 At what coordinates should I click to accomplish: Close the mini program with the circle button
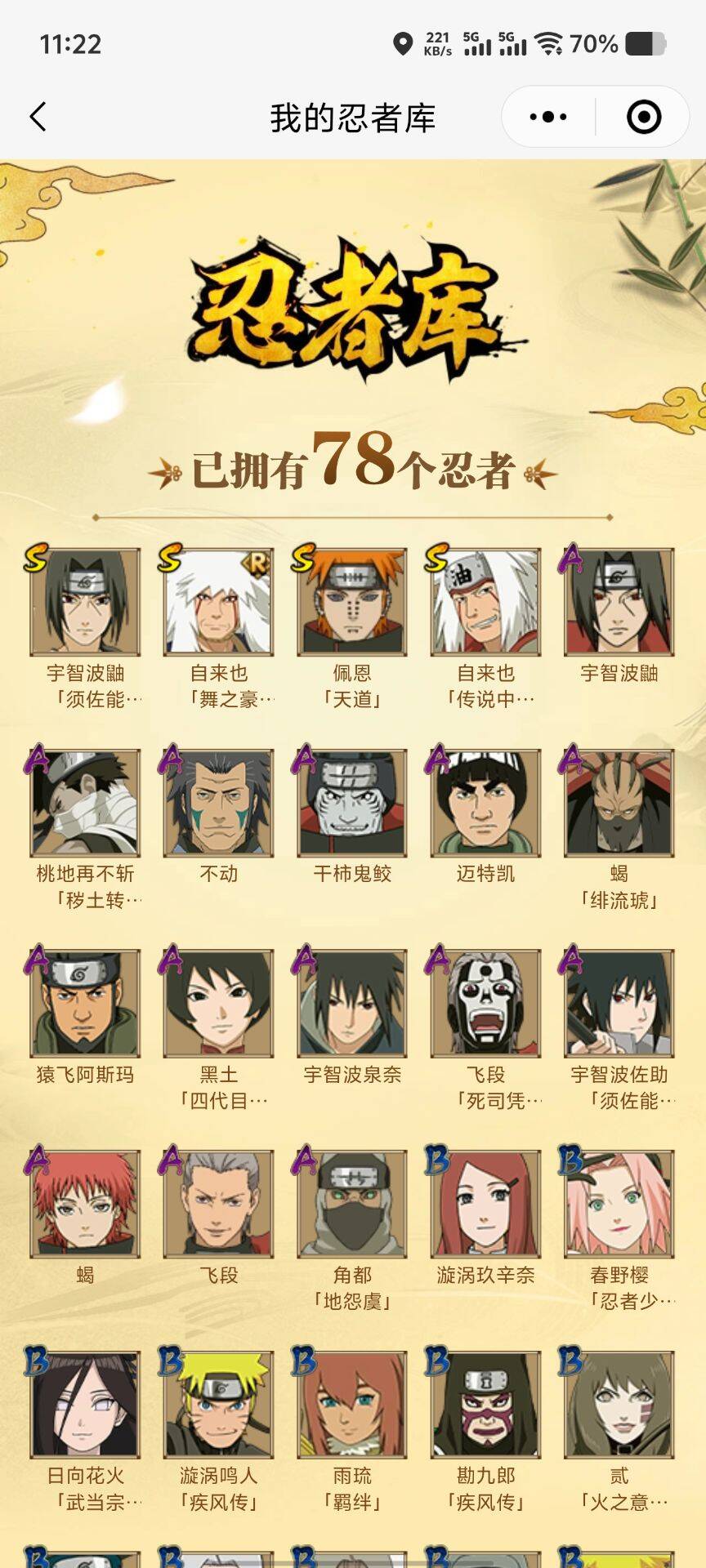(644, 117)
